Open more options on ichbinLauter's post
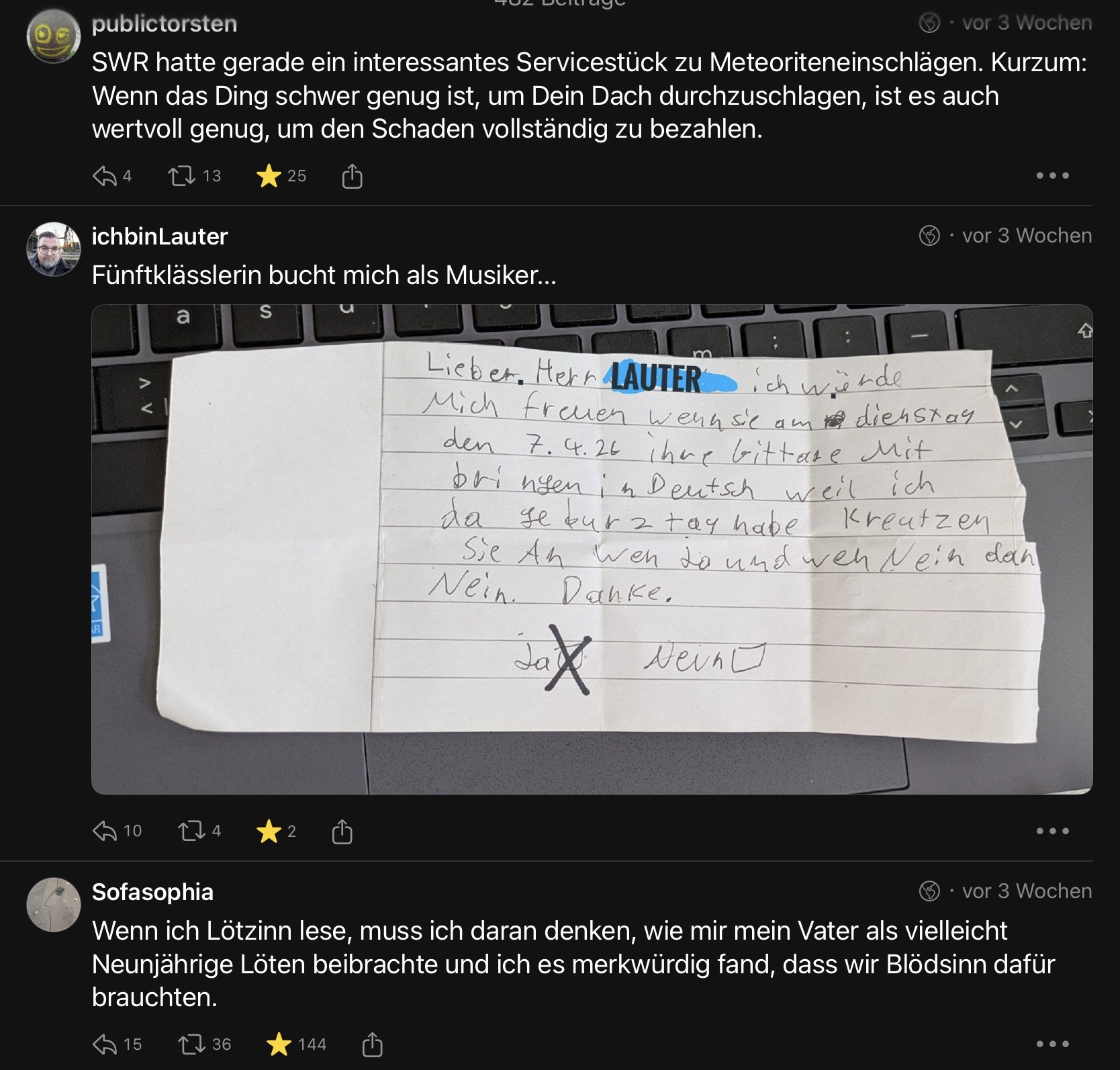Screen dimensions: 1120x1070 tap(1052, 832)
